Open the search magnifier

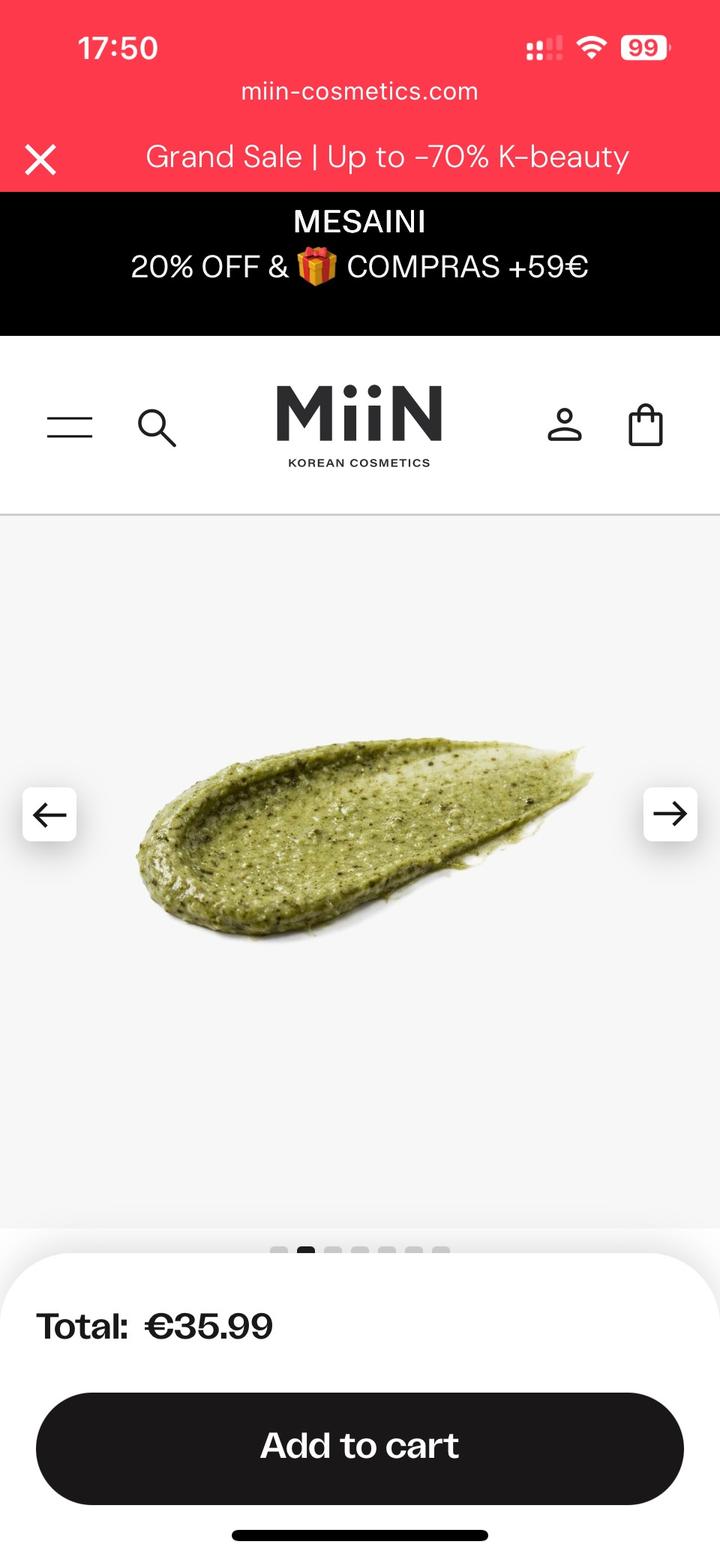pyautogui.click(x=157, y=427)
